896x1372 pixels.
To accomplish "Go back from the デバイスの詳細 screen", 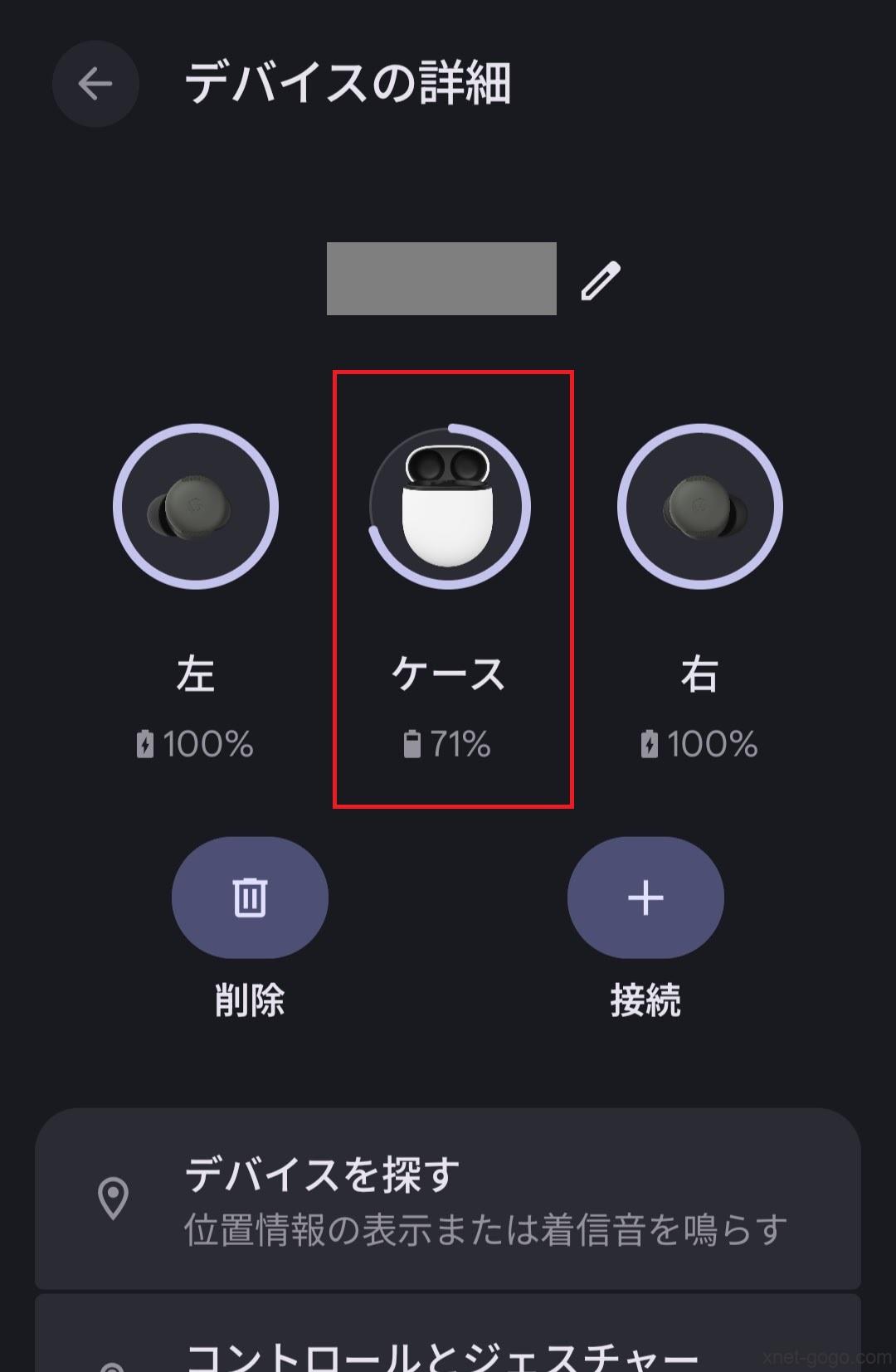I will point(95,84).
